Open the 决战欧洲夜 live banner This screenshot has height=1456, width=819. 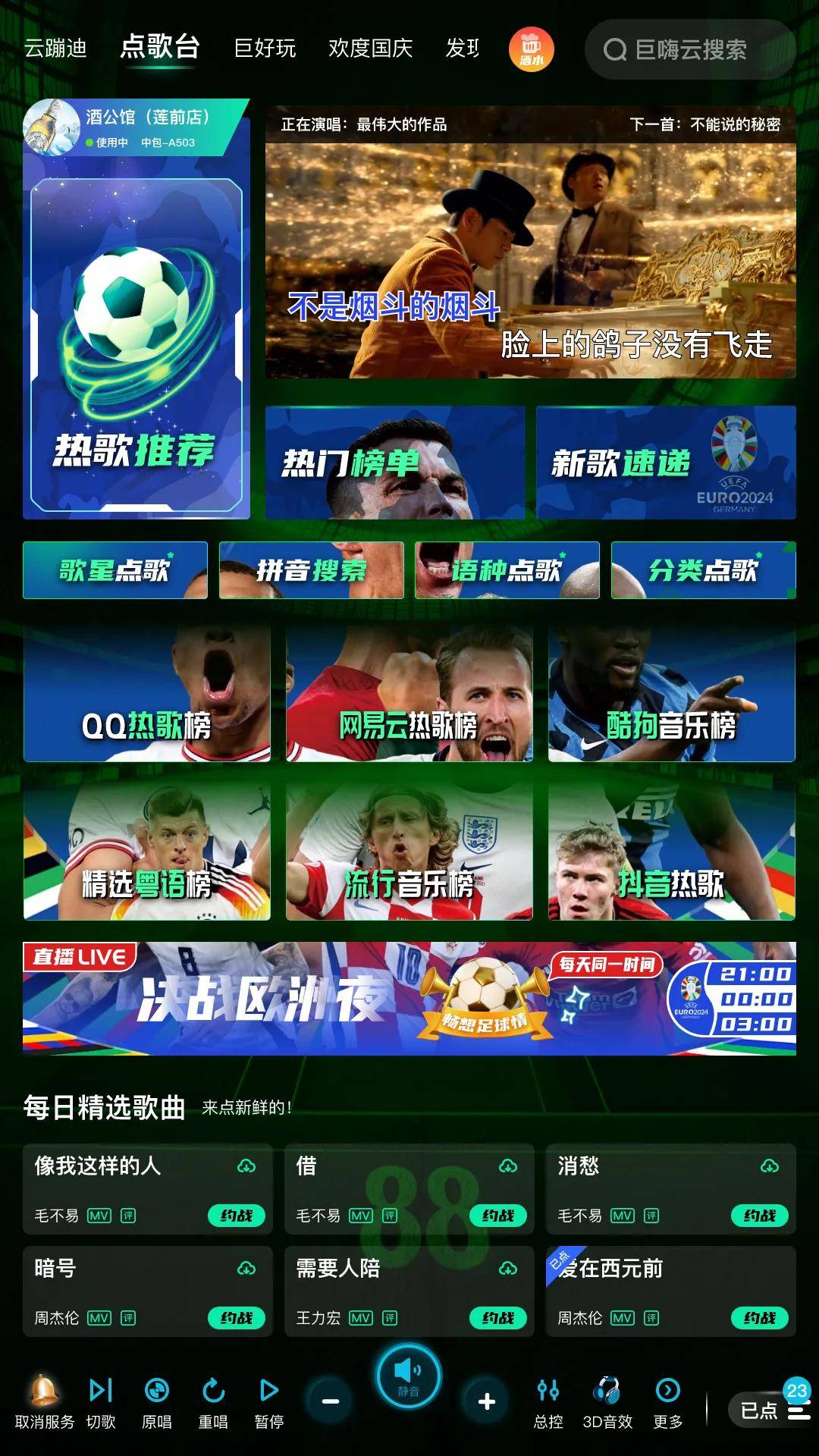(409, 998)
